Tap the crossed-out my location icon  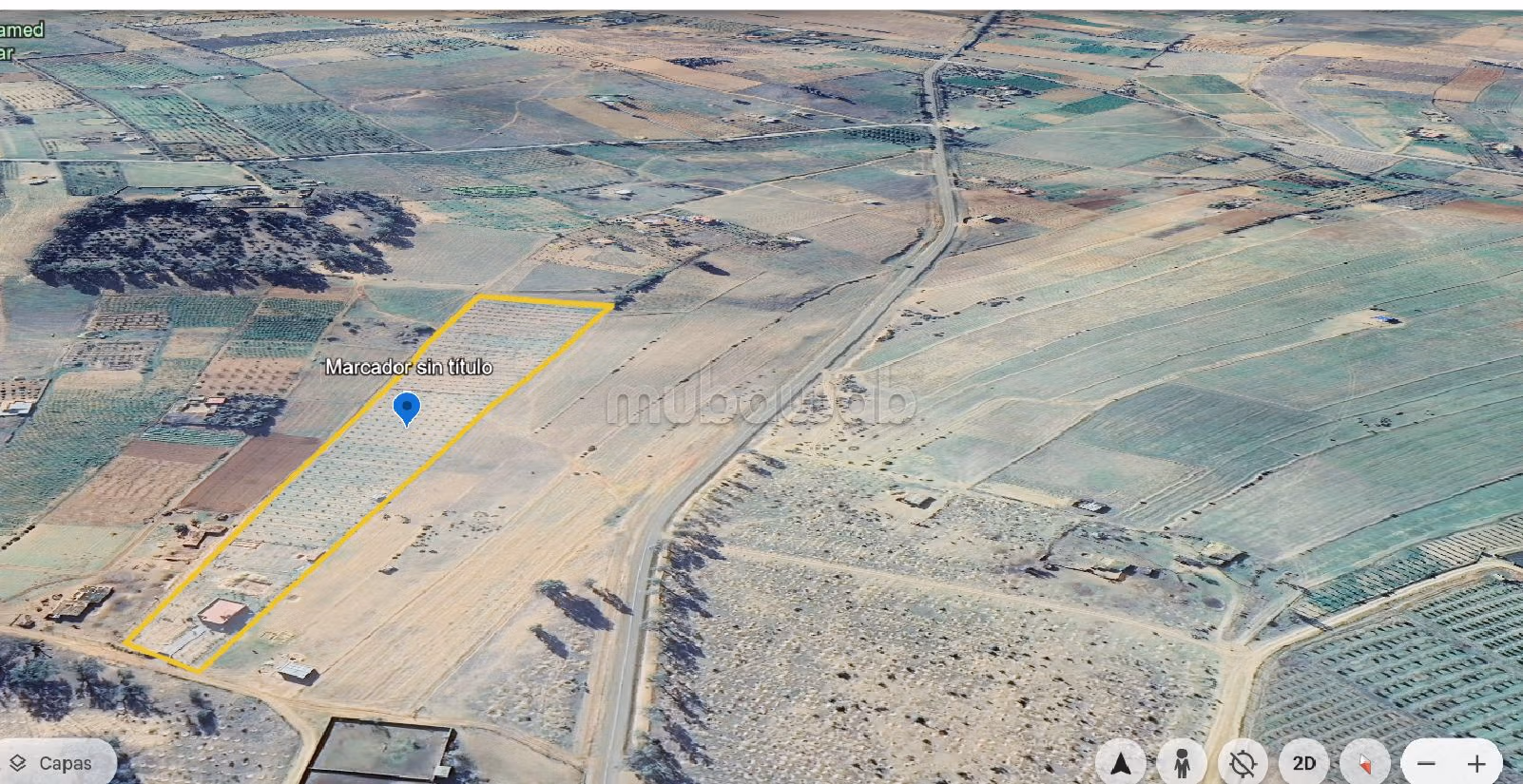(x=1243, y=763)
